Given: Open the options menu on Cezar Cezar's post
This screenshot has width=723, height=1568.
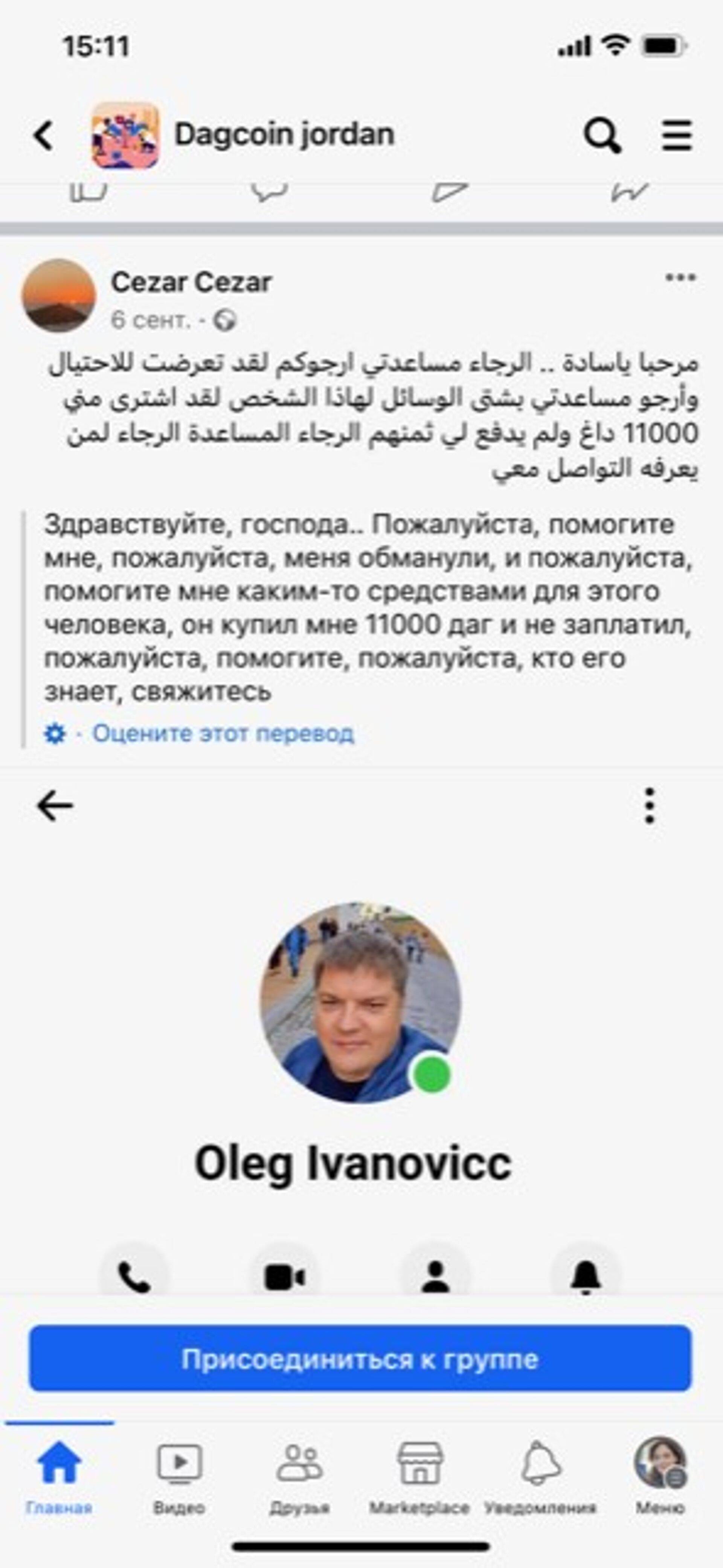Looking at the screenshot, I should click(680, 278).
